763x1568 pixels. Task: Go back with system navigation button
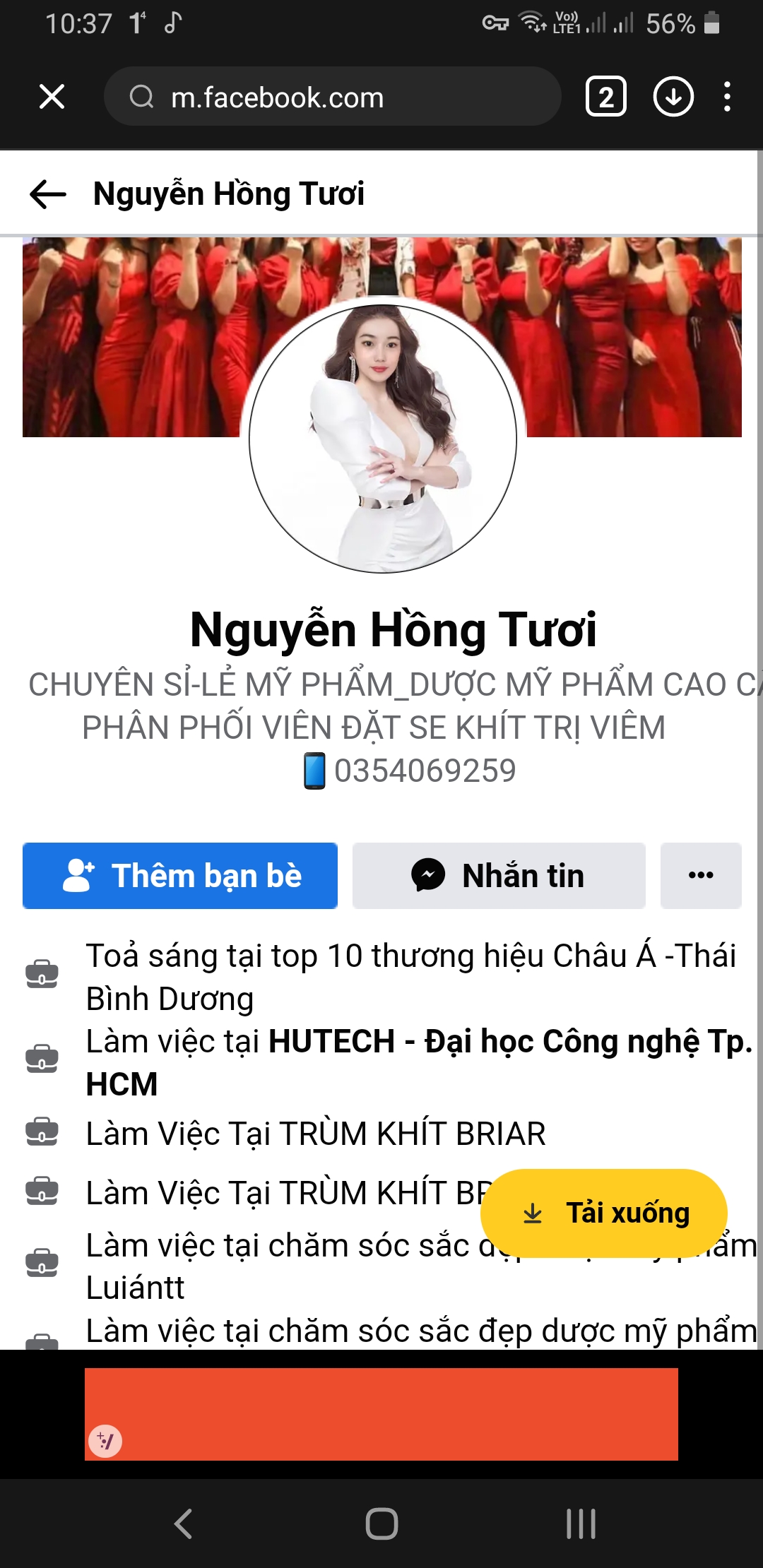point(183,1524)
